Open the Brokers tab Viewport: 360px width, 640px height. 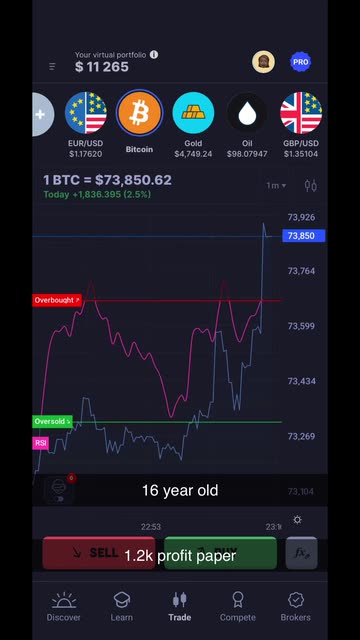[296, 607]
